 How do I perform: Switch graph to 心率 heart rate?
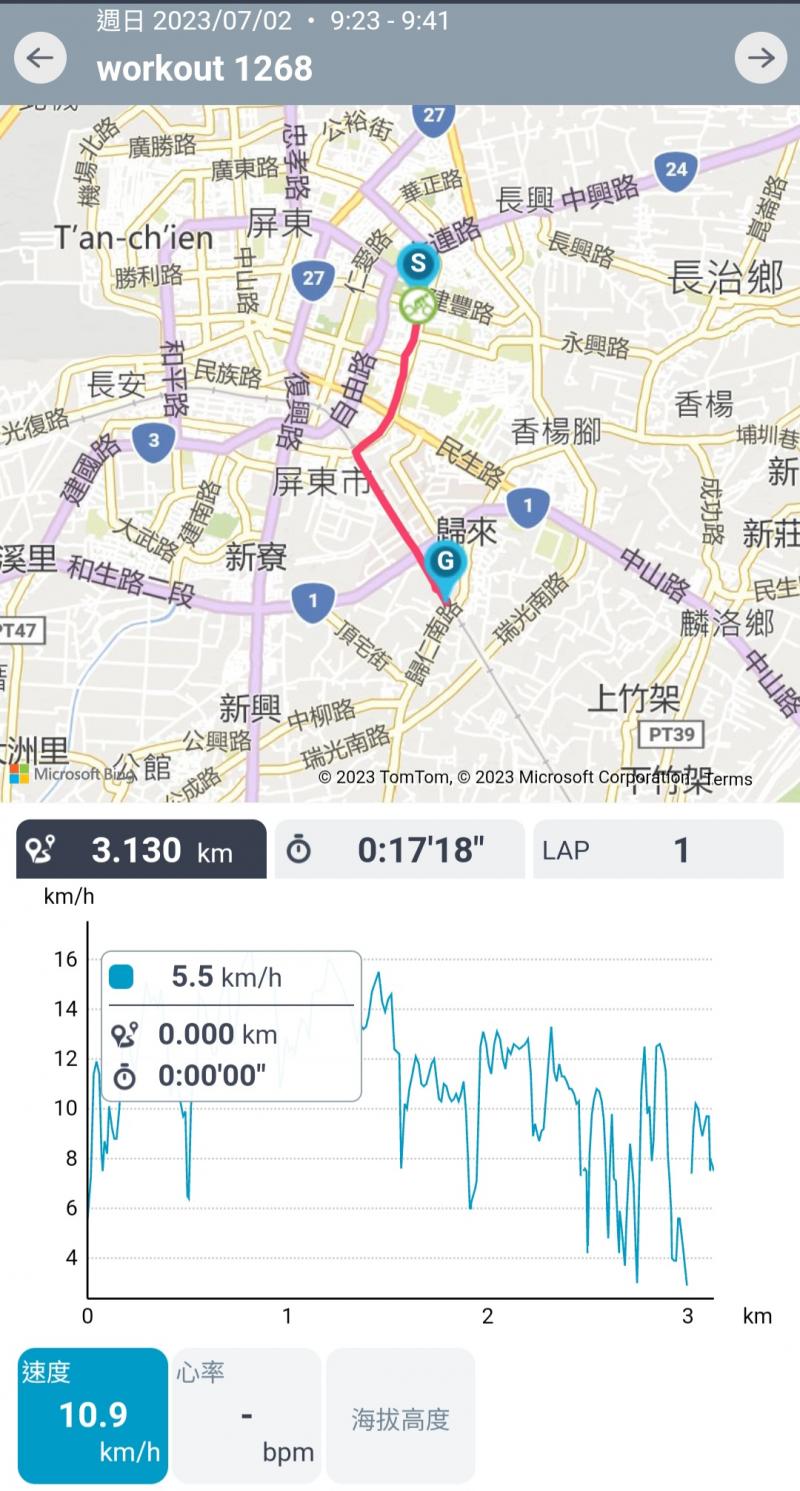point(246,1415)
